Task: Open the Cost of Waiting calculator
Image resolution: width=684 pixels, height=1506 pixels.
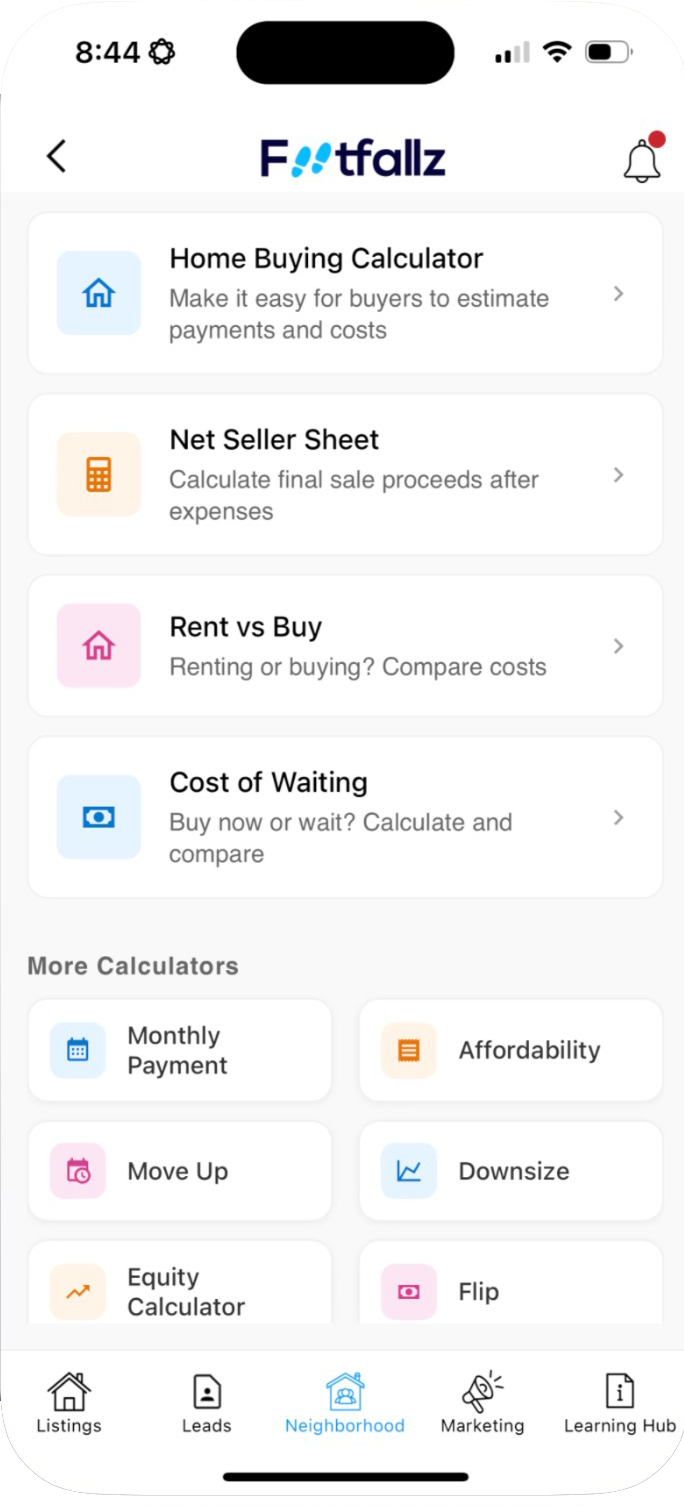Action: tap(345, 817)
